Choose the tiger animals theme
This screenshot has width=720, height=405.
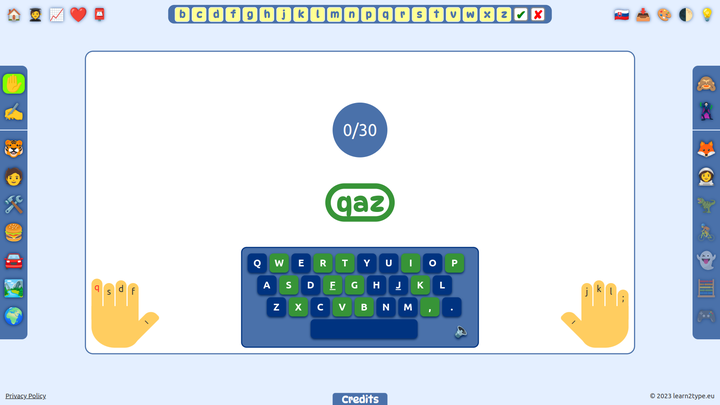coord(14,148)
